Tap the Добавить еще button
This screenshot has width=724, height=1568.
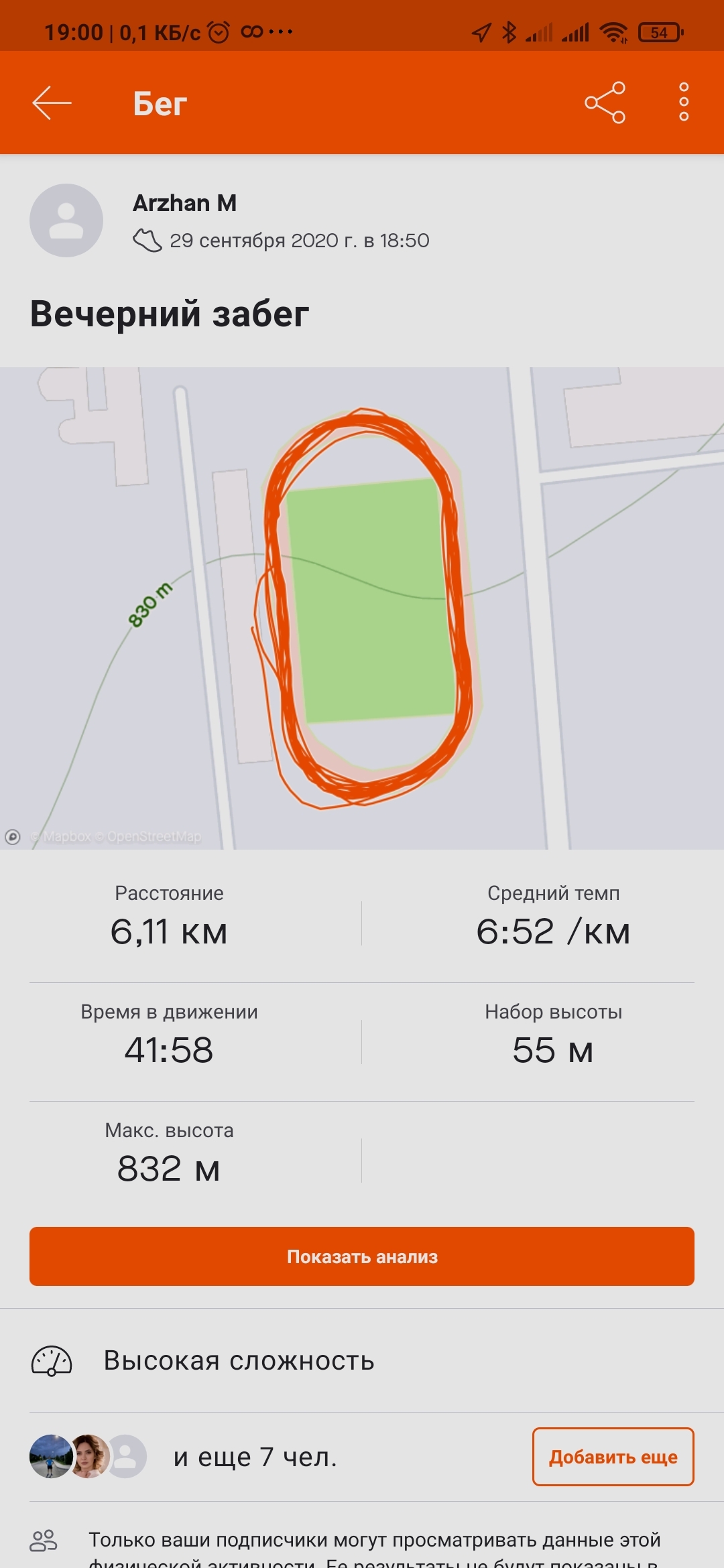click(613, 1457)
